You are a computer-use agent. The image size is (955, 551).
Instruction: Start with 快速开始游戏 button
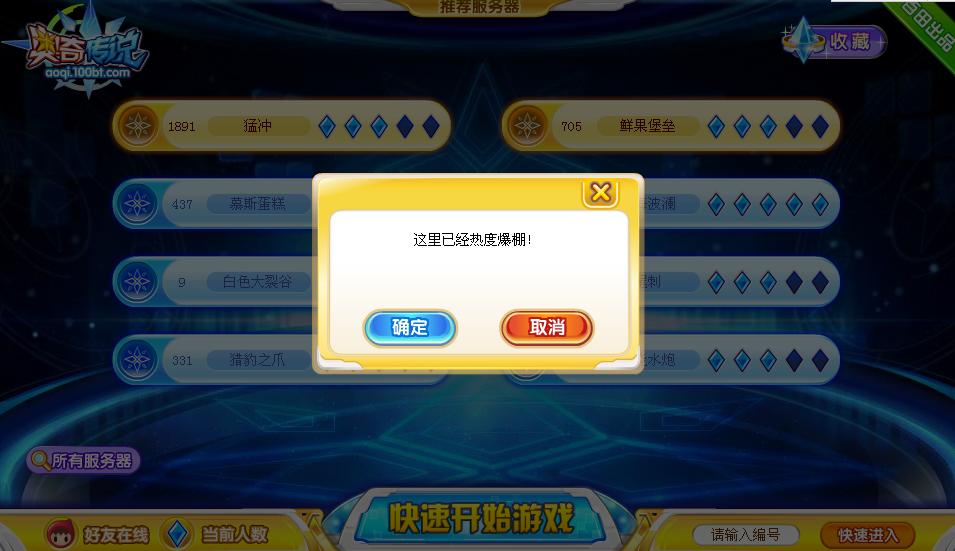coord(481,520)
